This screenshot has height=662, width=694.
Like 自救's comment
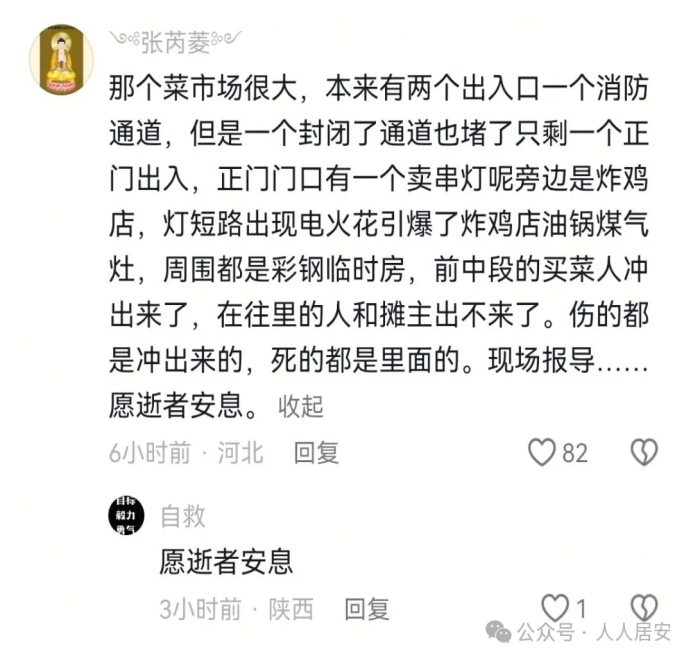point(555,607)
